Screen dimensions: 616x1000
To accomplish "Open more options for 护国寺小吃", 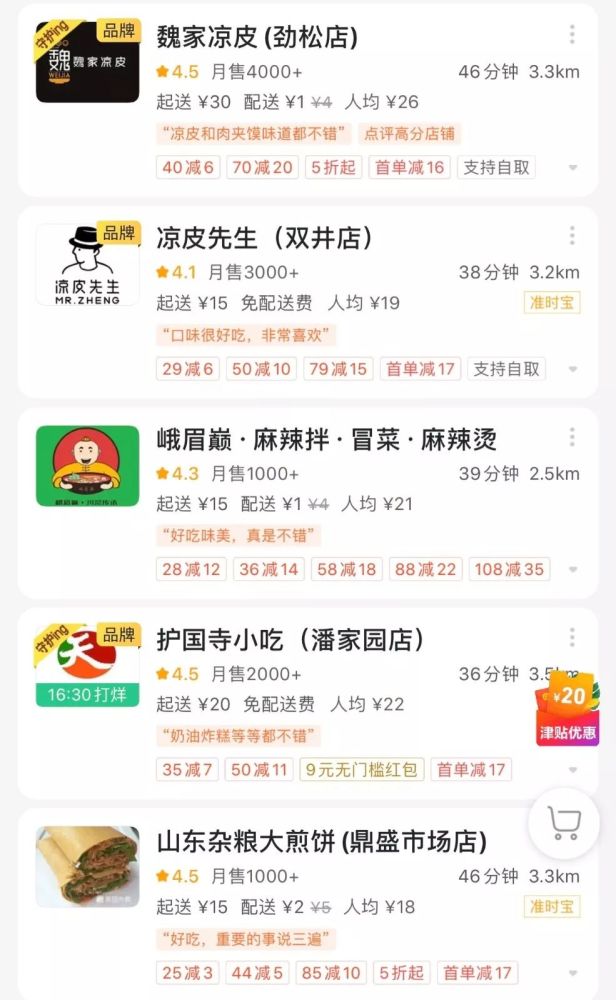I will [572, 637].
